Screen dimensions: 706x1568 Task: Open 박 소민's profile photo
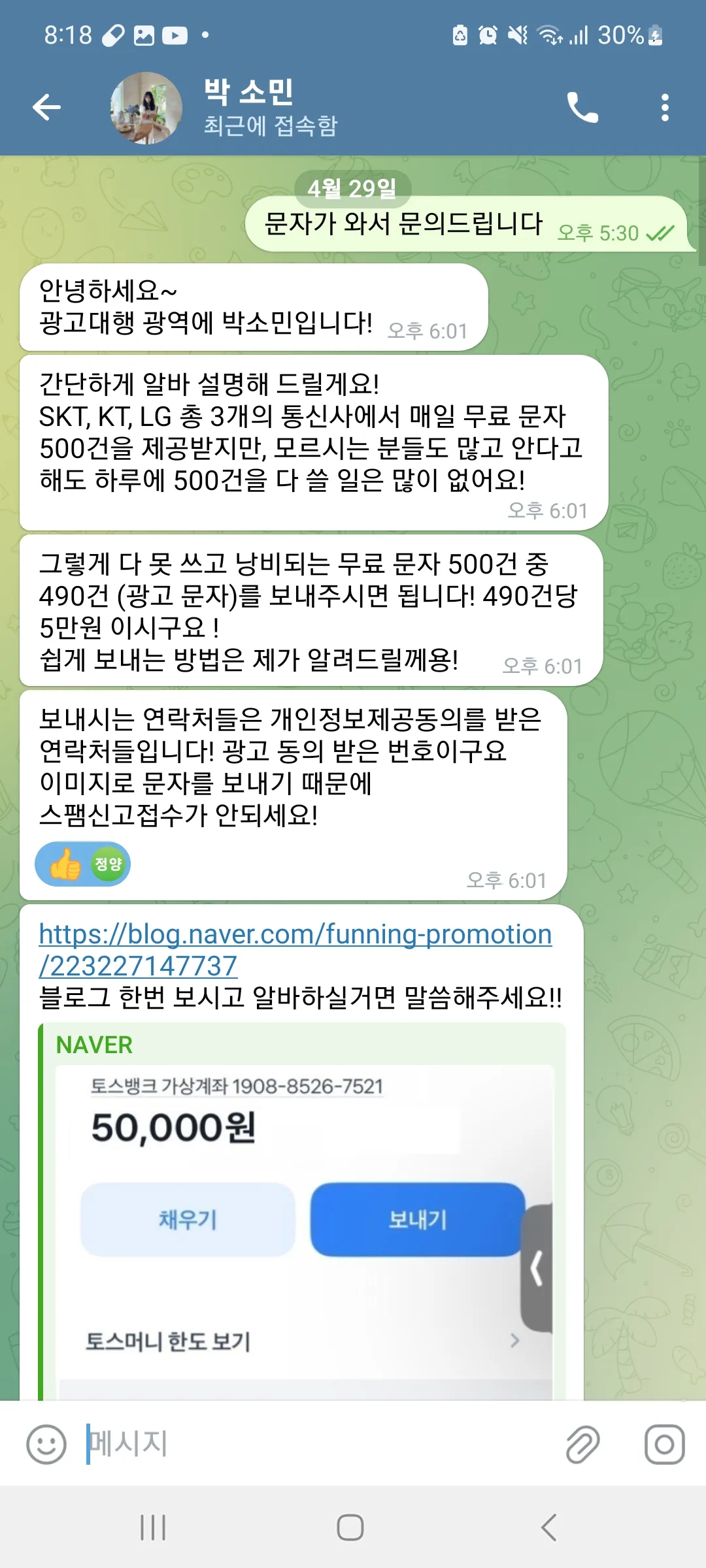coord(146,108)
